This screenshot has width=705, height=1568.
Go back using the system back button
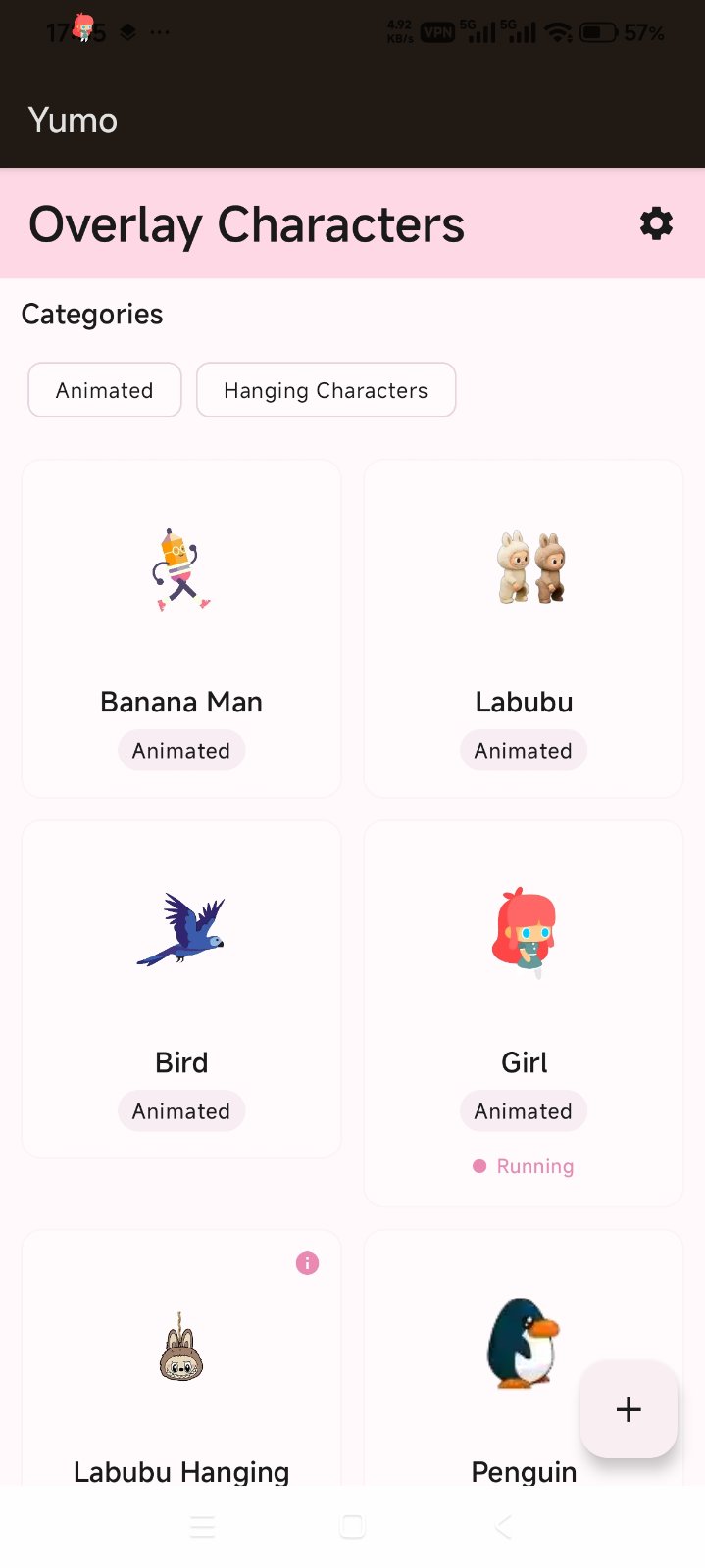tap(503, 1526)
